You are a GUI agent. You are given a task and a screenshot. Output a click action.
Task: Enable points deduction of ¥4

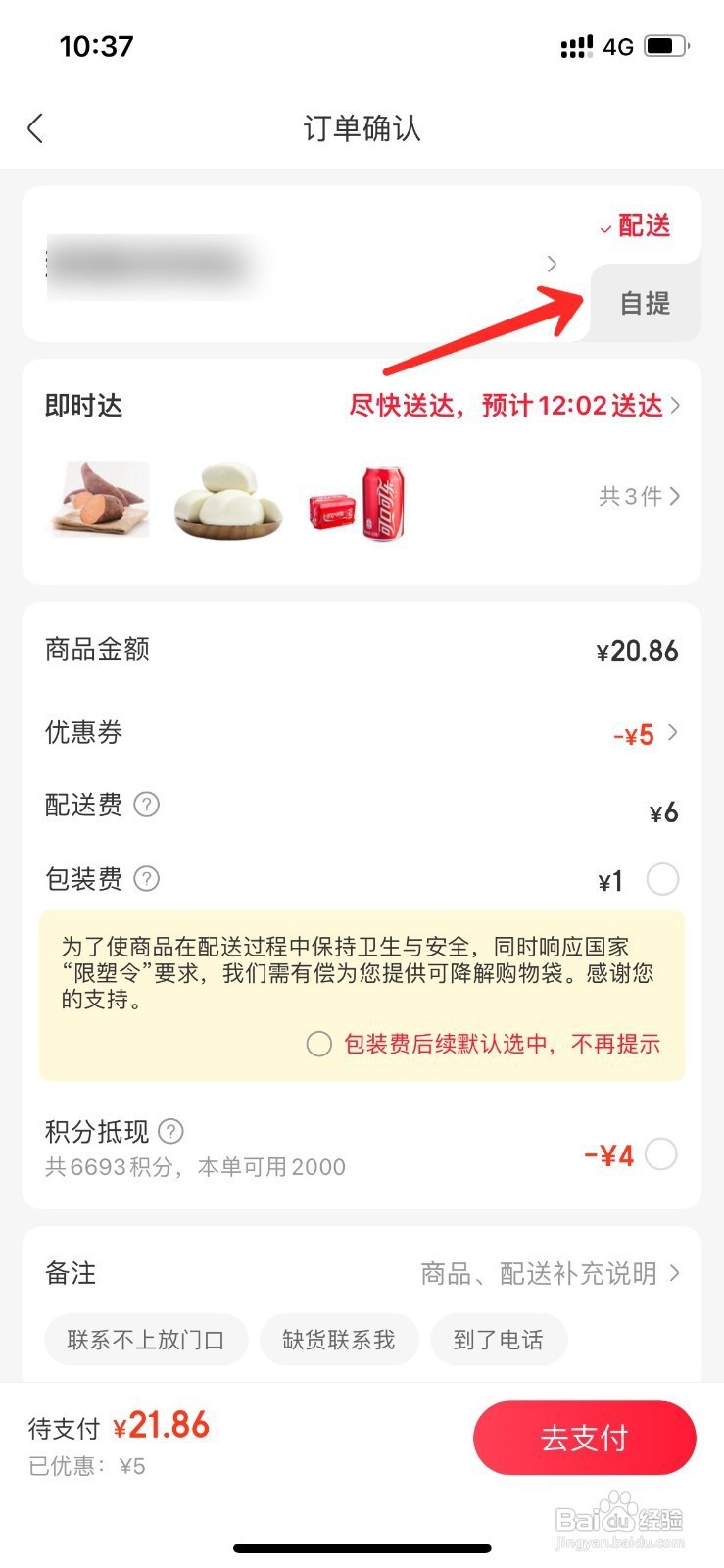(661, 1154)
